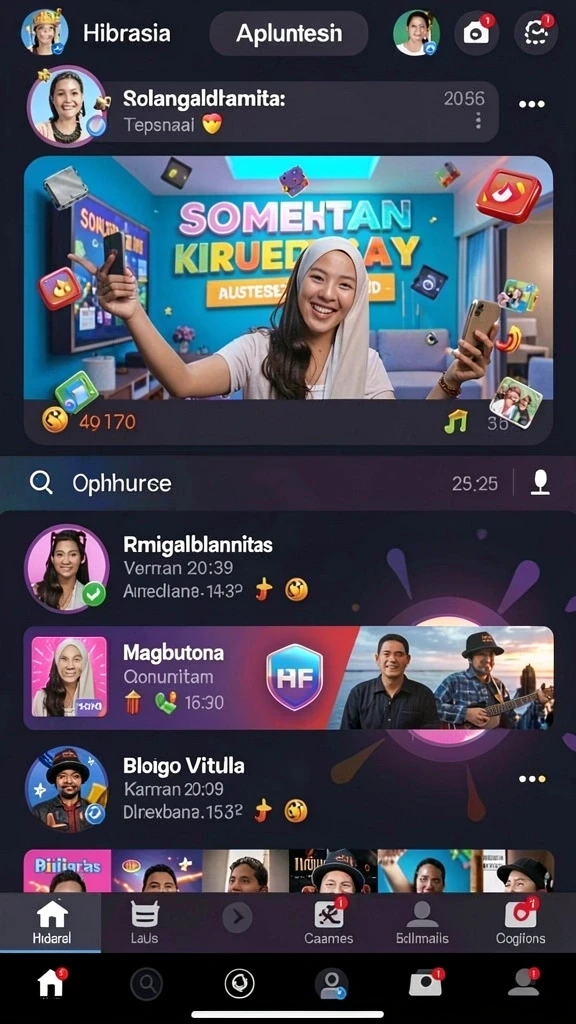Tap the microphone icon in the search bar

pyautogui.click(x=539, y=483)
